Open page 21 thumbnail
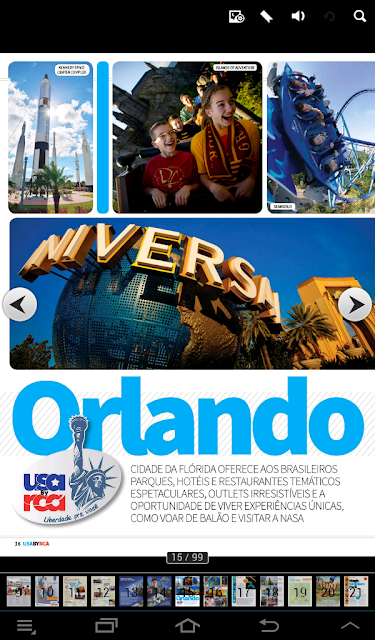375x640 pixels. coord(356,591)
